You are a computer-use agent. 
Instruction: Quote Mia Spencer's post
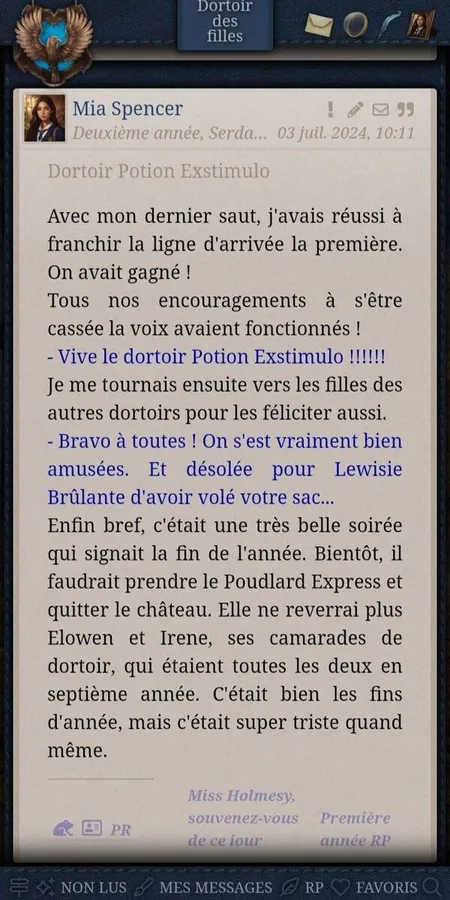405,109
